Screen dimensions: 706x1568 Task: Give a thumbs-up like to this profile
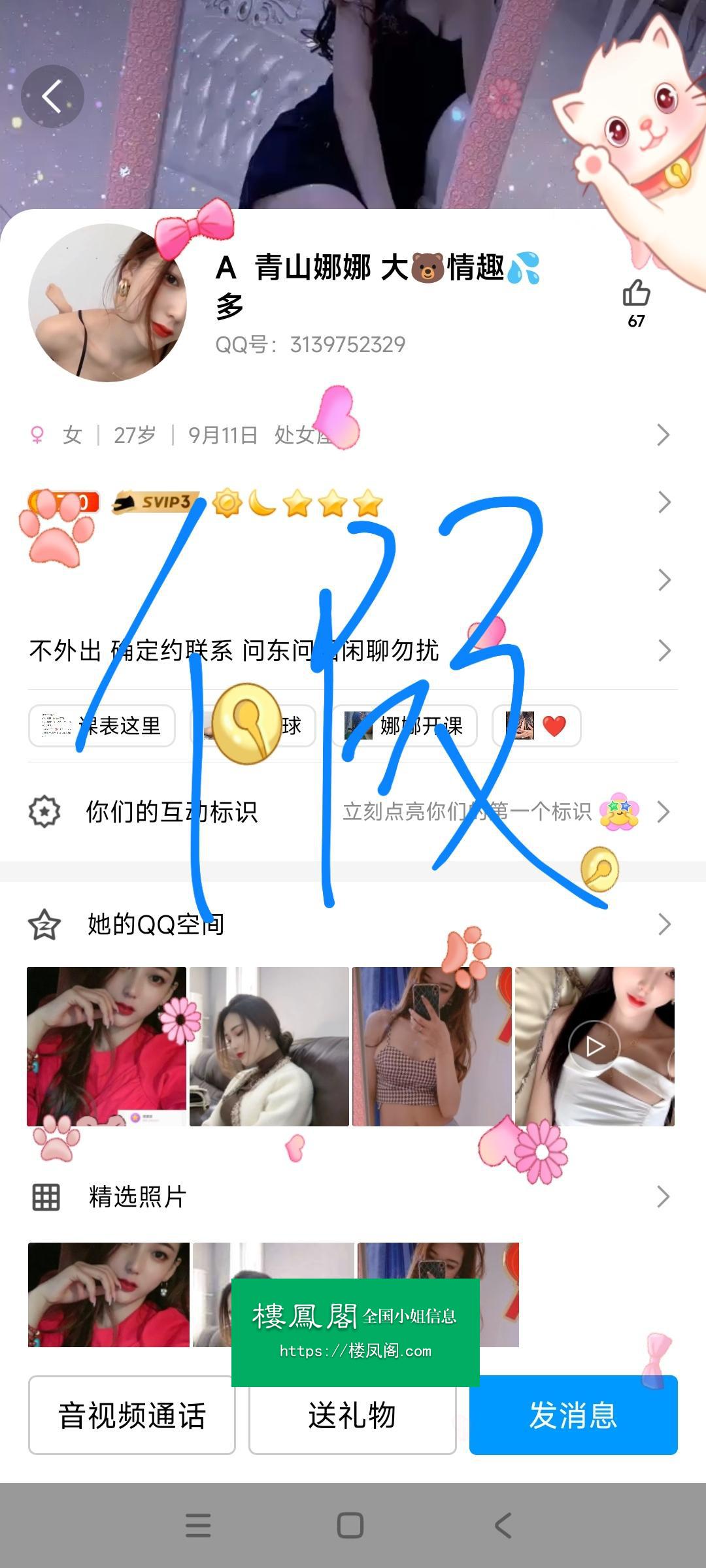click(x=636, y=293)
